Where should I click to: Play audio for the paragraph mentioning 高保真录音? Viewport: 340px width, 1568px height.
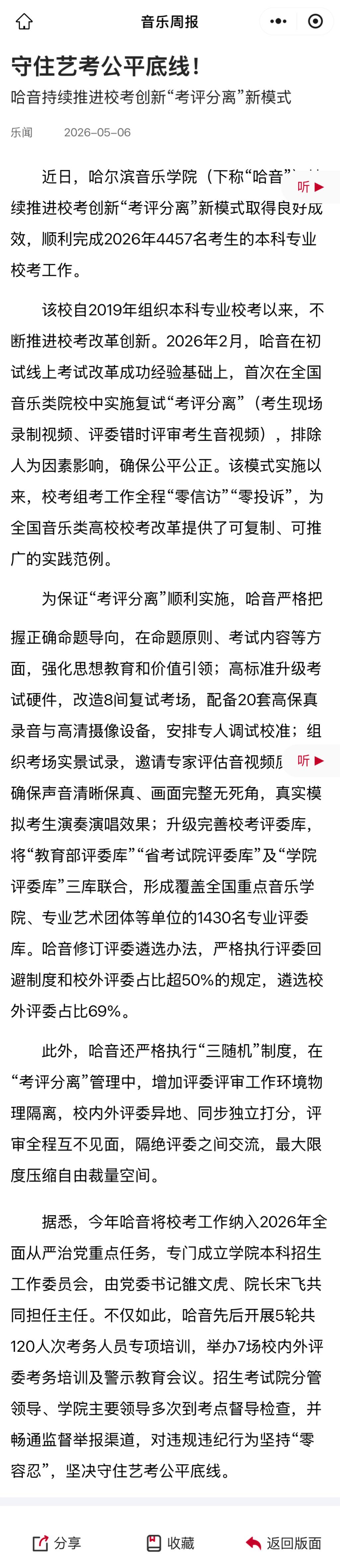click(311, 760)
